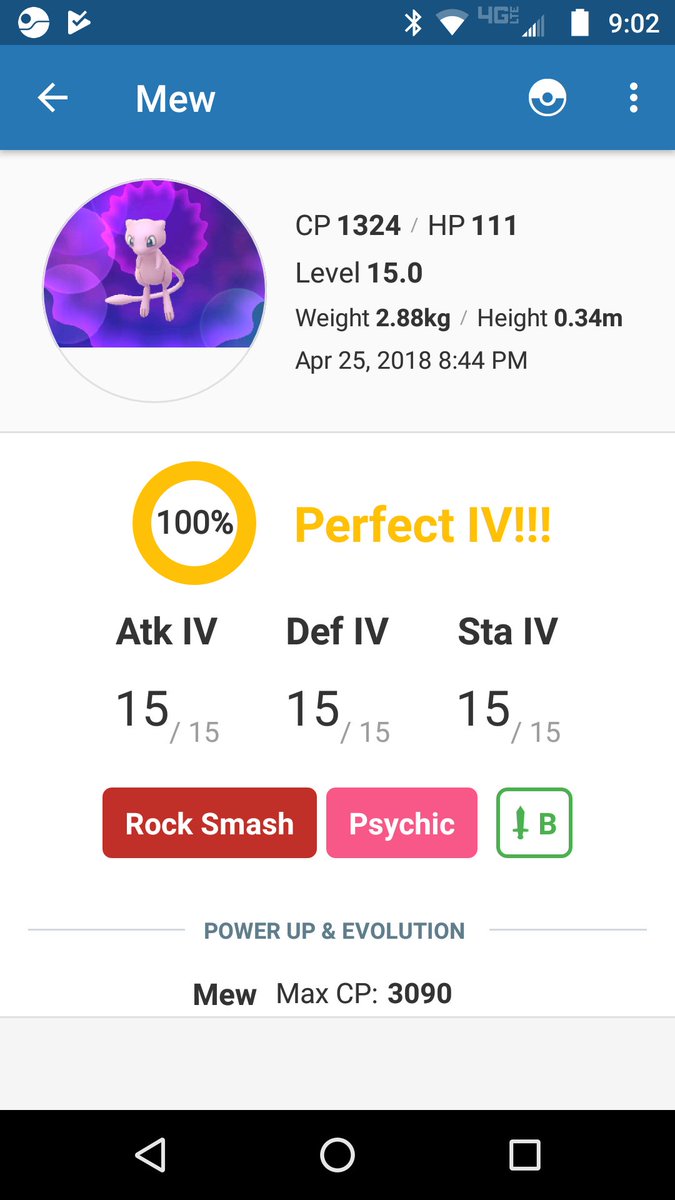Tap the system home button
Image resolution: width=675 pixels, height=1200 pixels.
point(337,1155)
